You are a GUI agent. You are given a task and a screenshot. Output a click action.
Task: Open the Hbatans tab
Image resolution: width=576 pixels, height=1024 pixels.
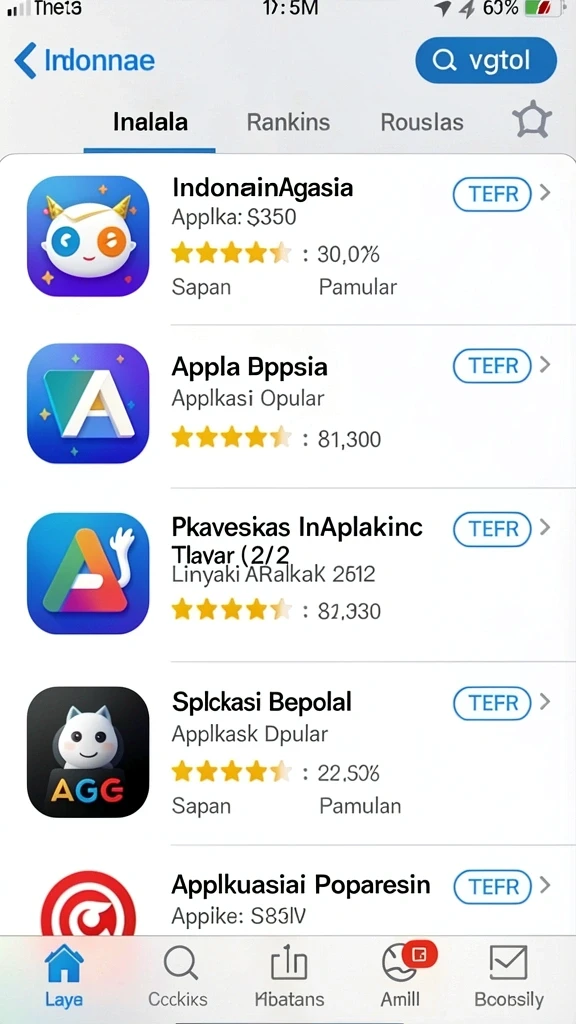[x=289, y=976]
